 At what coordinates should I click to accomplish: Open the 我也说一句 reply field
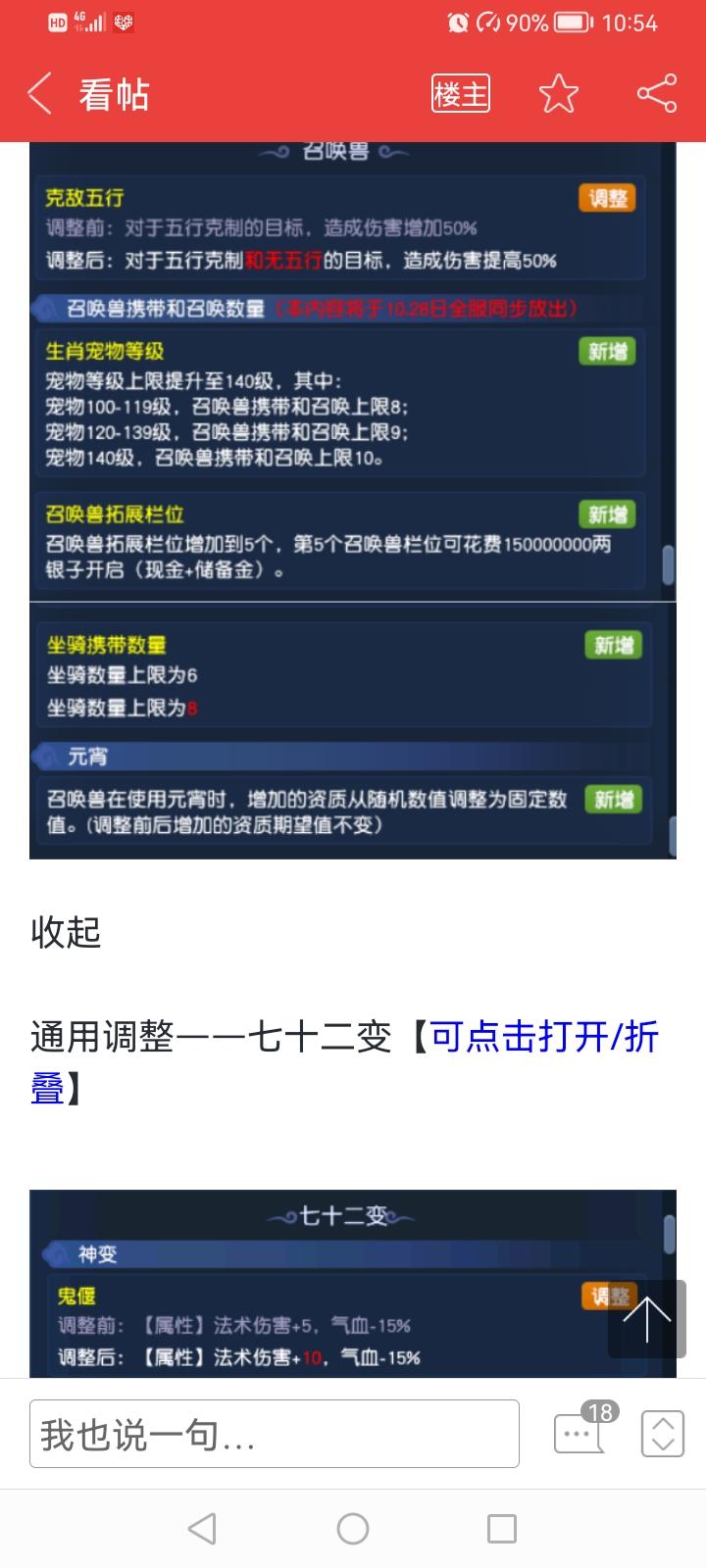pos(275,1434)
